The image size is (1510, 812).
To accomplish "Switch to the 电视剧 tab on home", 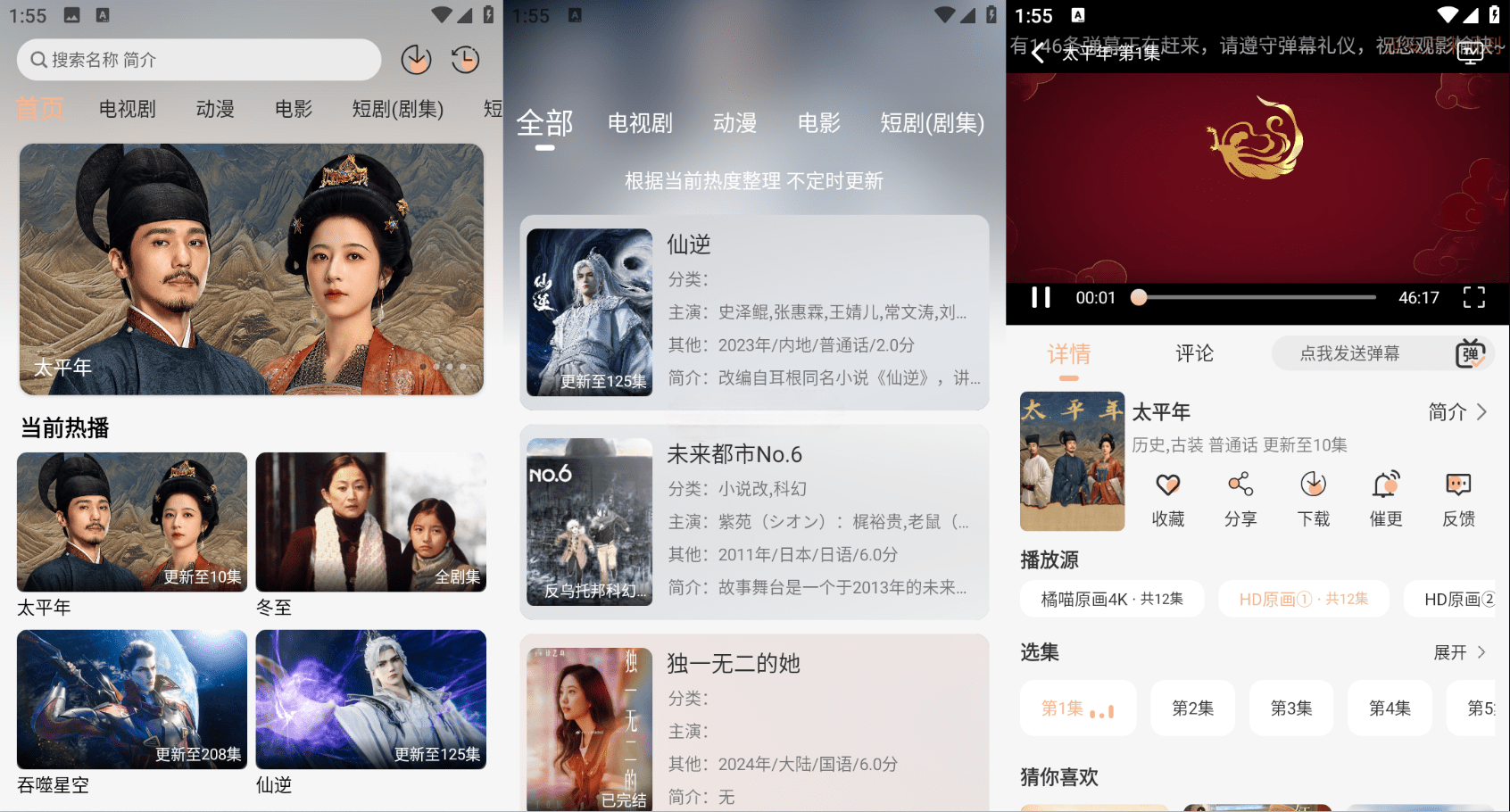I will pos(127,109).
